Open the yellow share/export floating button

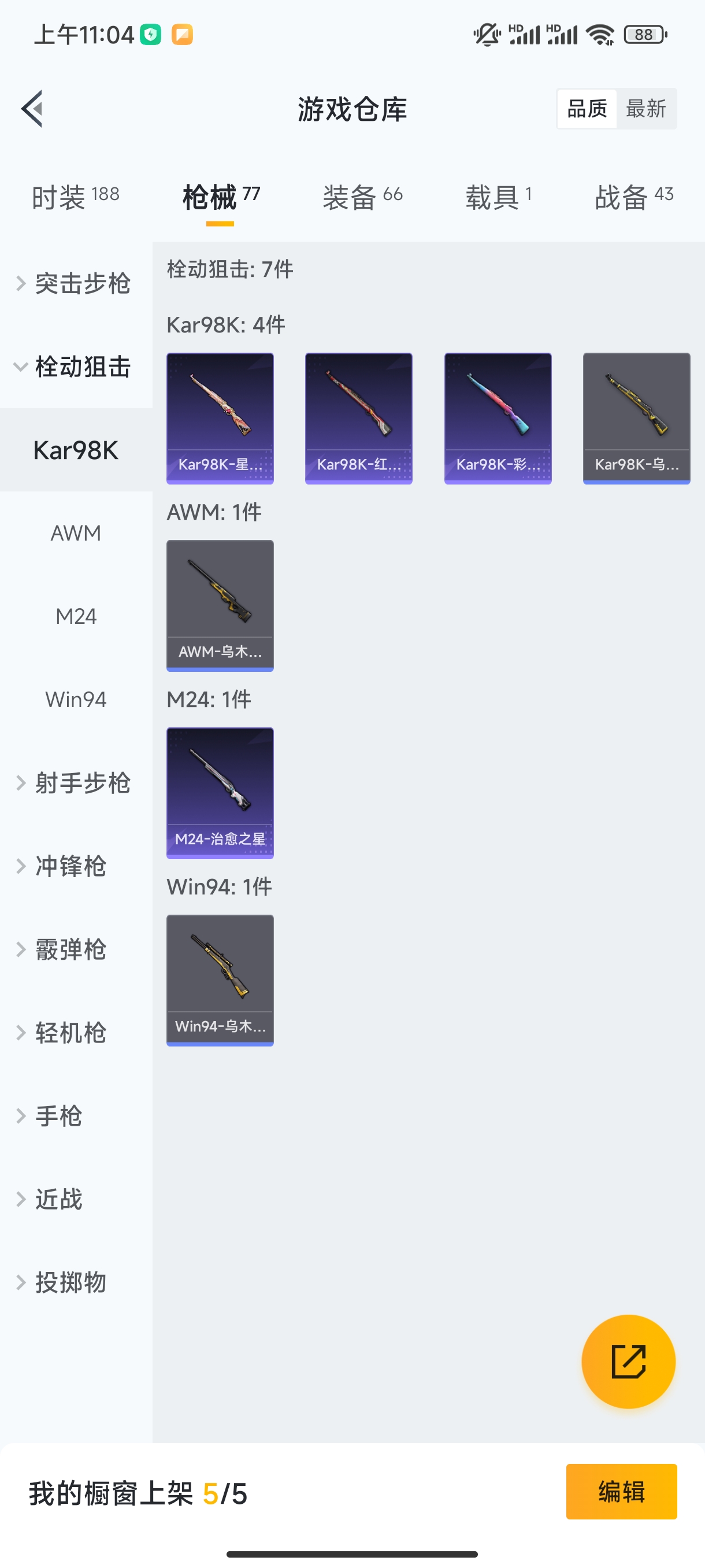[628, 1361]
